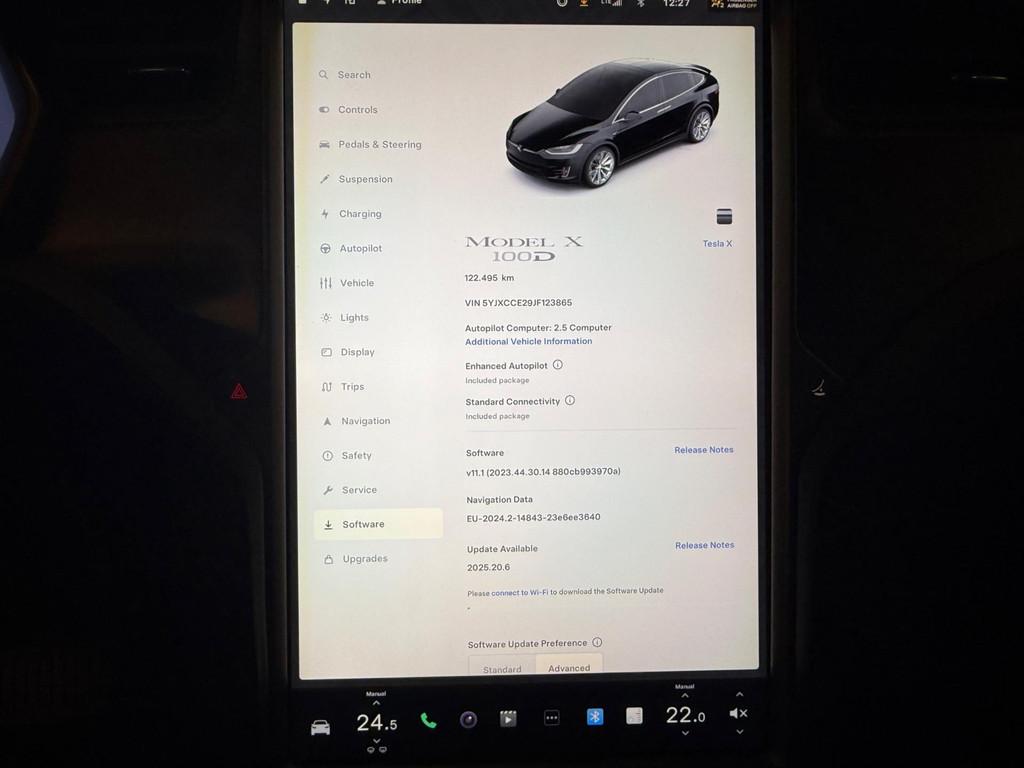1024x768 pixels.
Task: Open the Upgrades section
Action: coord(364,559)
